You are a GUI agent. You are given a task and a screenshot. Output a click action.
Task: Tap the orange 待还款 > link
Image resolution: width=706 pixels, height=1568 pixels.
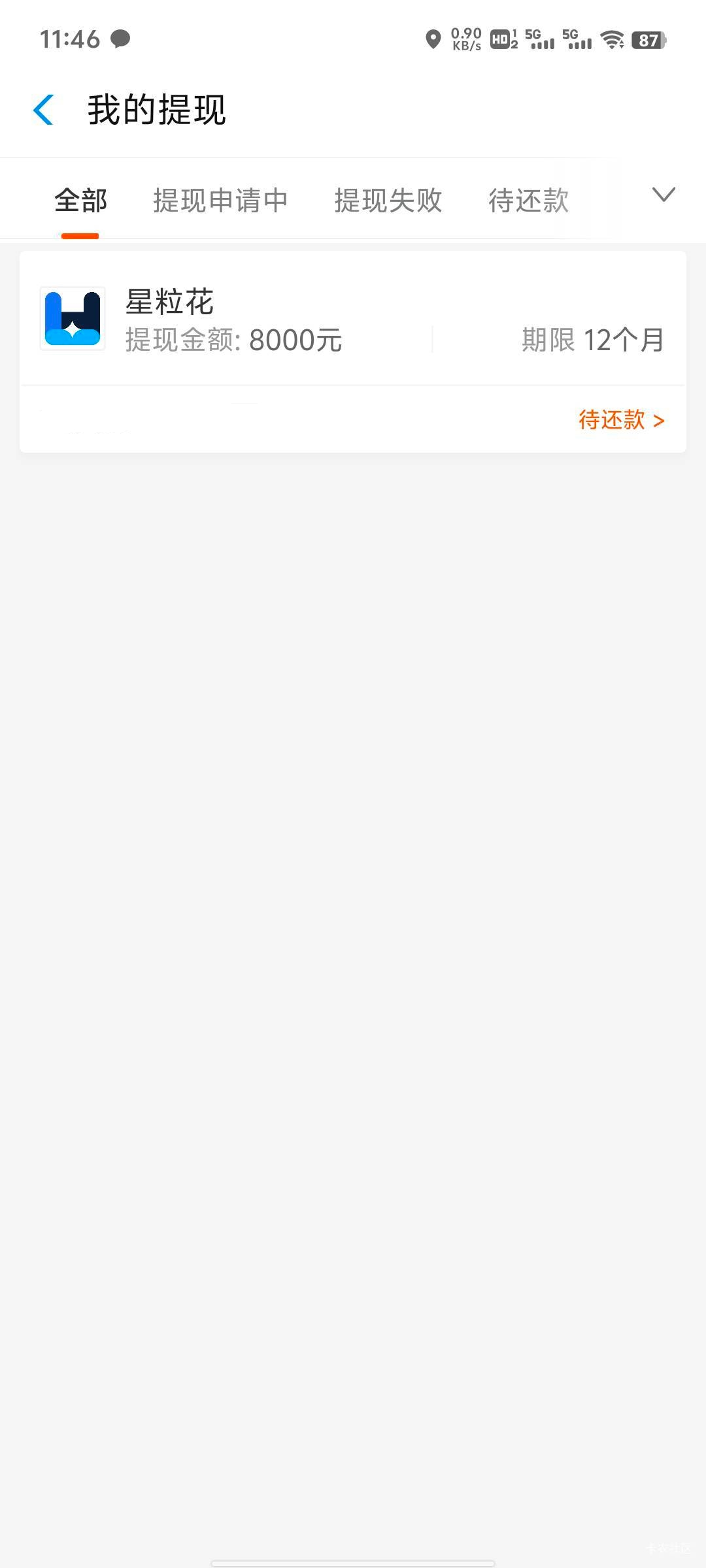(621, 420)
